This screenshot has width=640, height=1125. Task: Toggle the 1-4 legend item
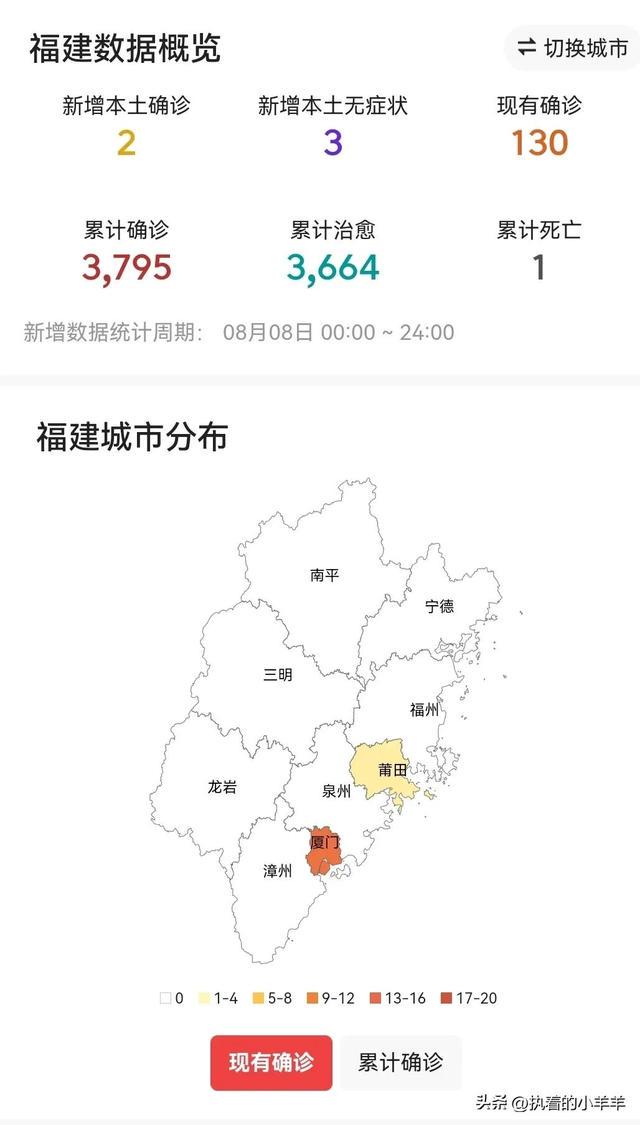pyautogui.click(x=219, y=998)
